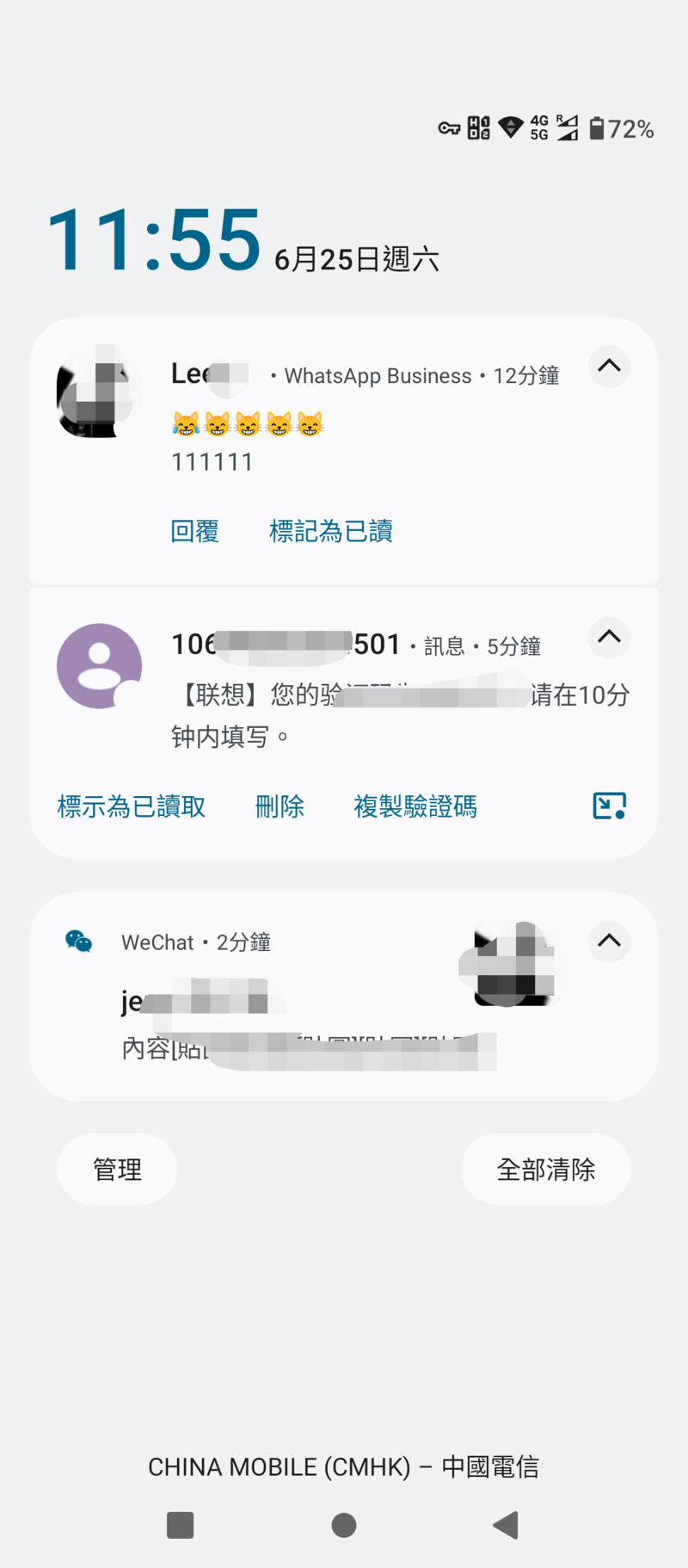Tap 標示為已讀取 on the SMS
688x1568 pixels.
(132, 806)
